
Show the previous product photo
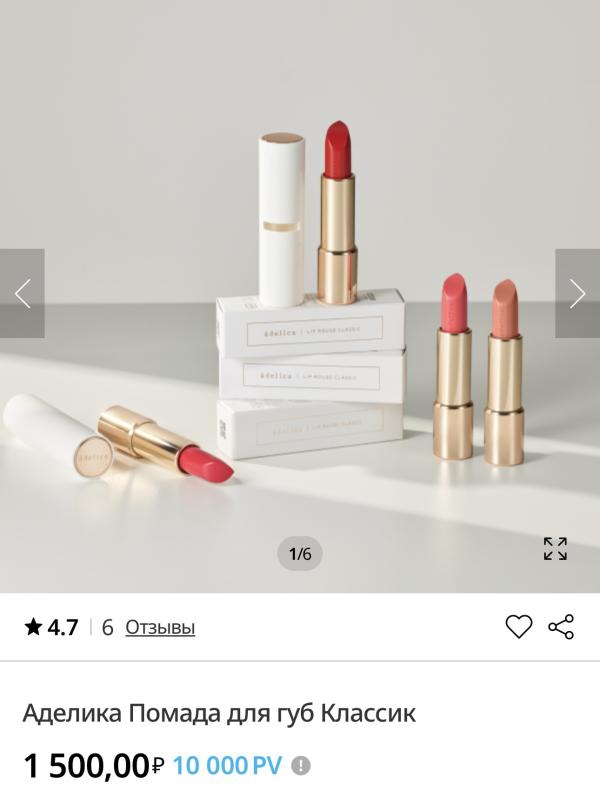coord(22,293)
